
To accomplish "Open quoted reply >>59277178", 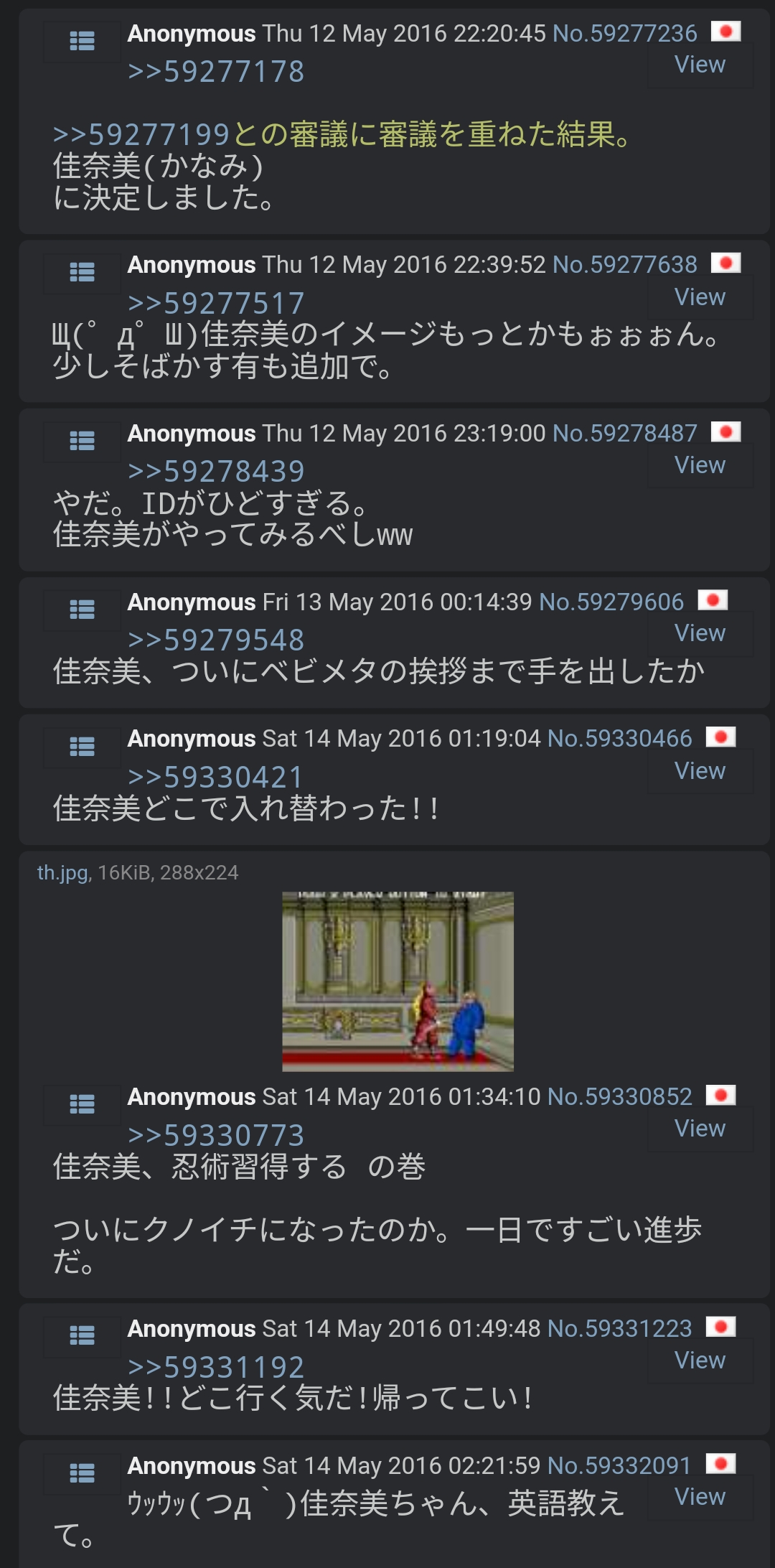I will click(216, 72).
